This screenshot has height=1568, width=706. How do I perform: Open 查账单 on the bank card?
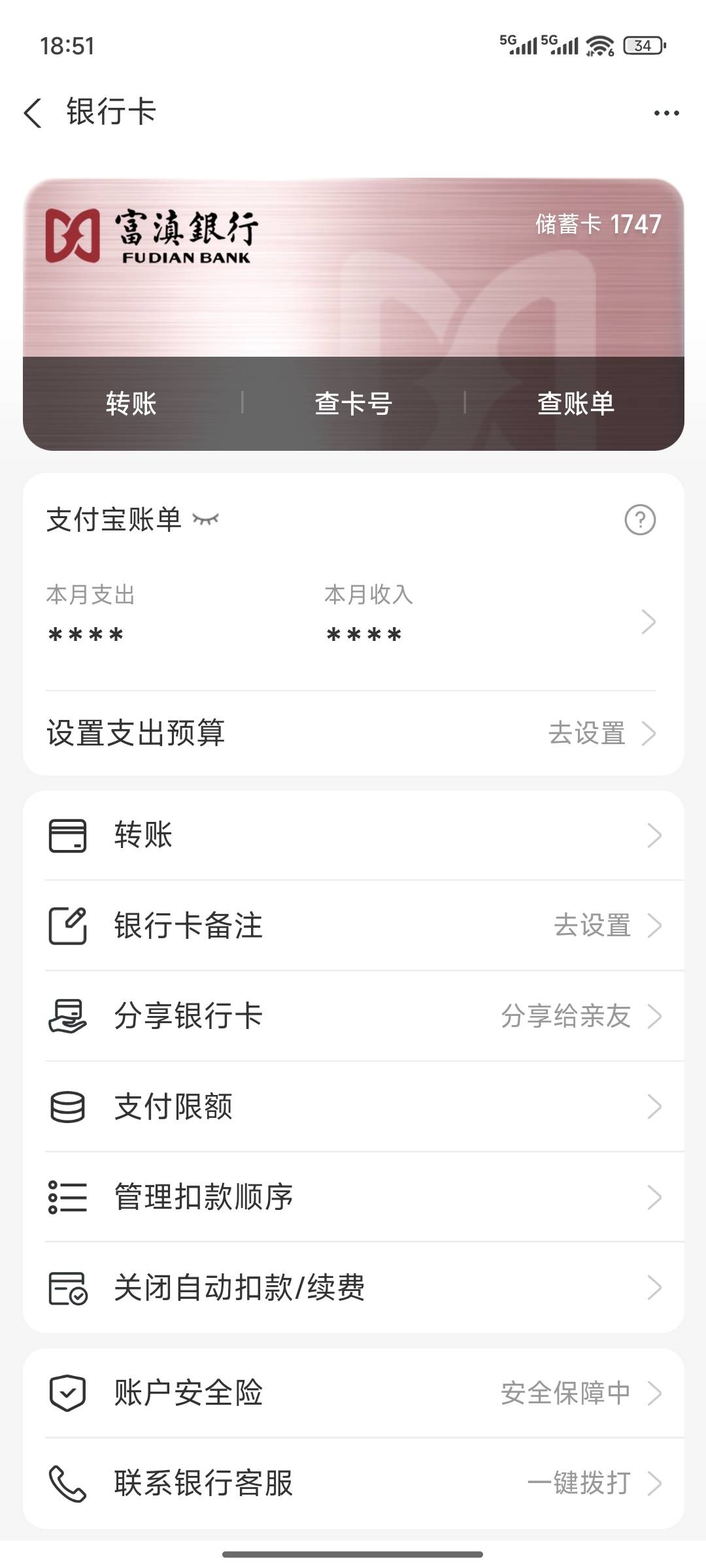point(575,403)
